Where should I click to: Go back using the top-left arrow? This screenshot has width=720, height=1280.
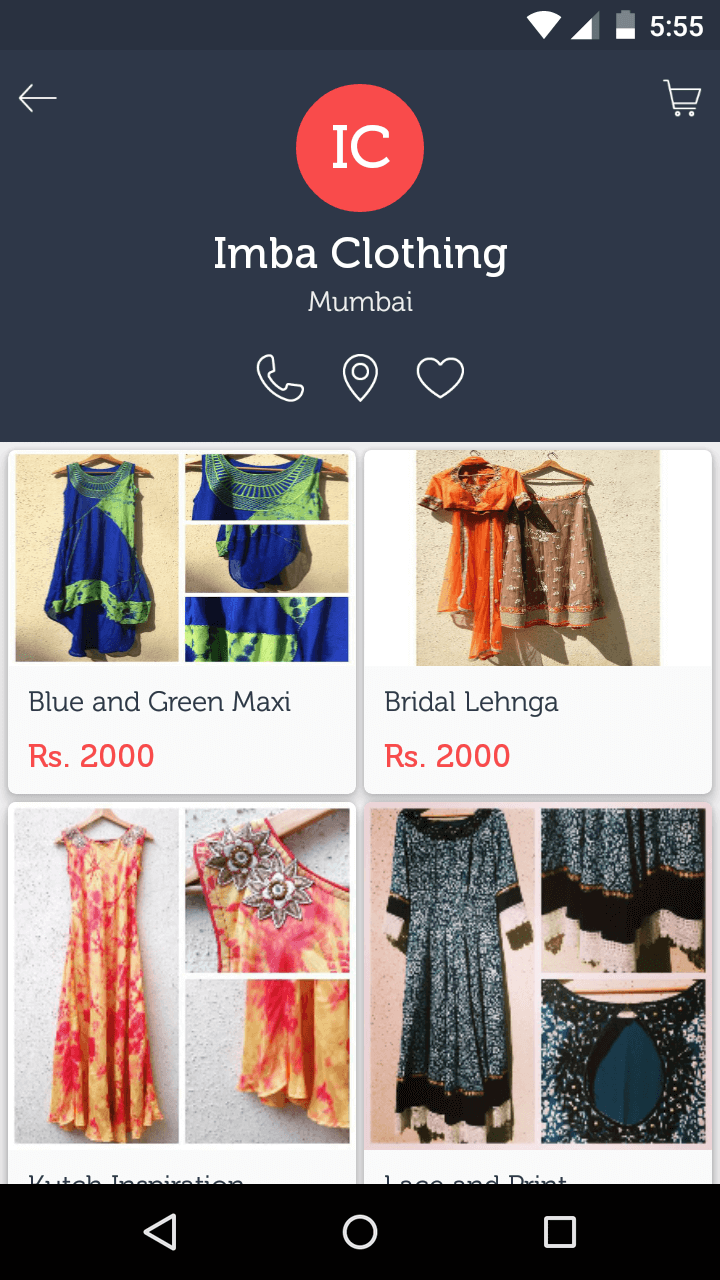[x=38, y=98]
